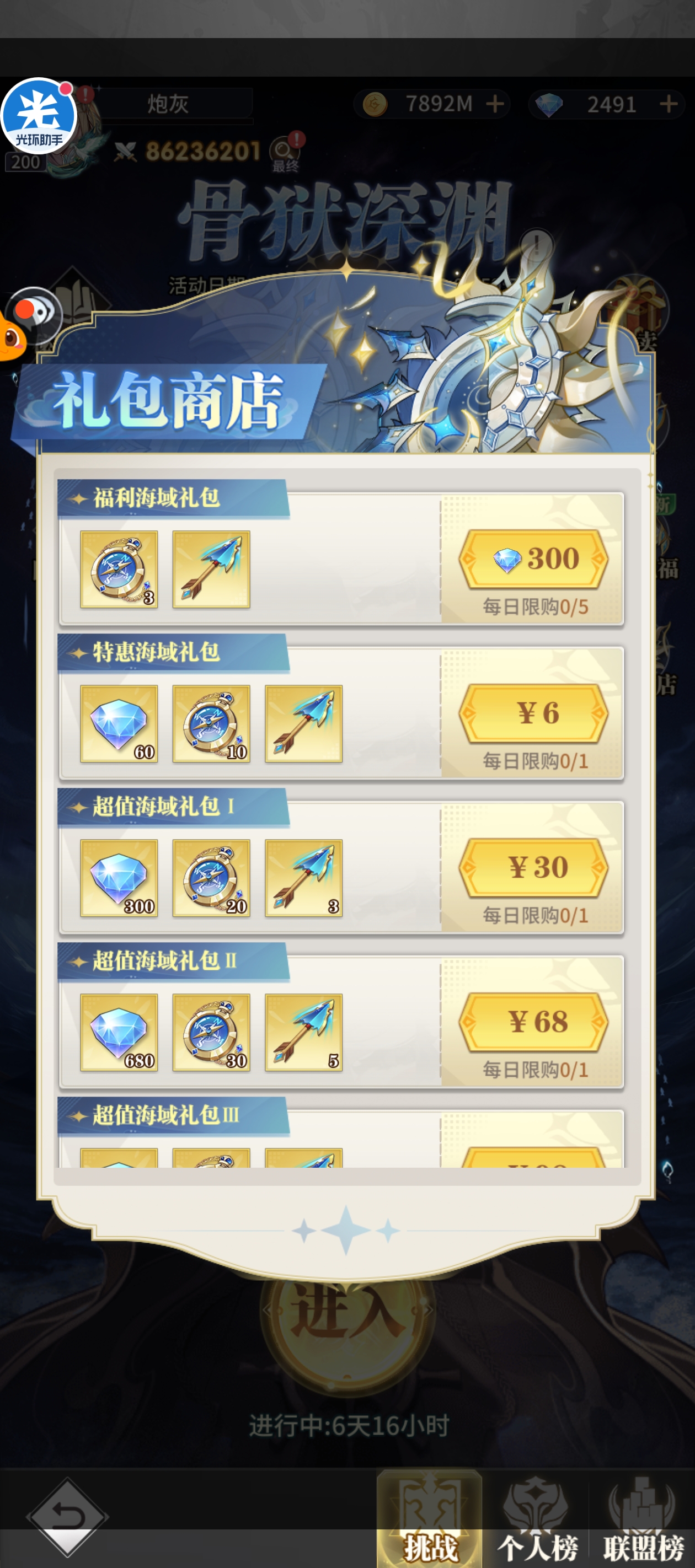
Task: Inspect 10 compasses in 特惠海域礼包
Action: tap(211, 724)
